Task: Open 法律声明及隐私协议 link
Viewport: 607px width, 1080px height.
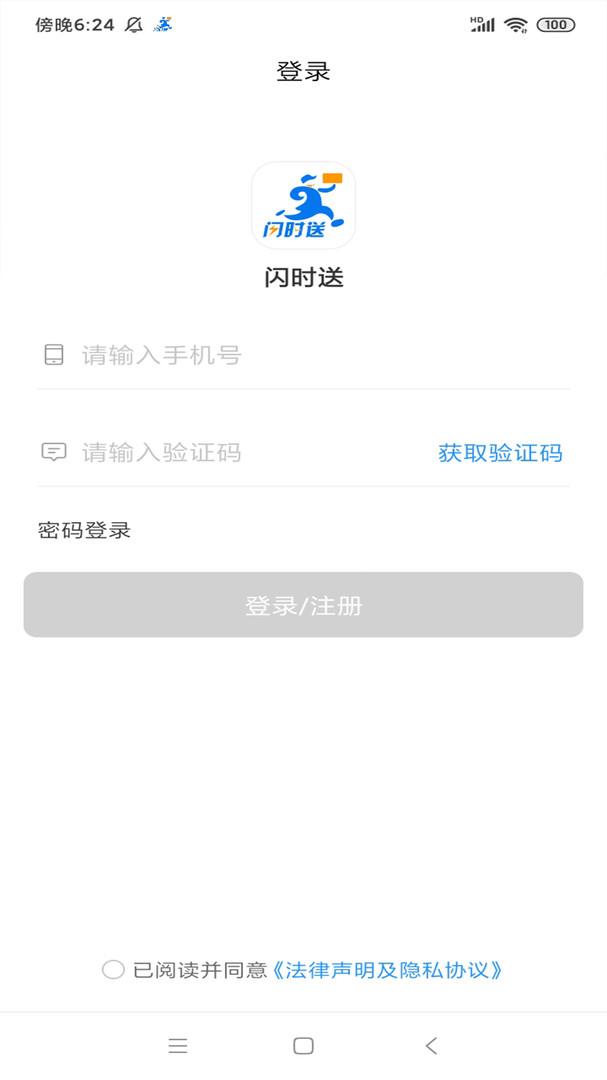Action: click(387, 970)
